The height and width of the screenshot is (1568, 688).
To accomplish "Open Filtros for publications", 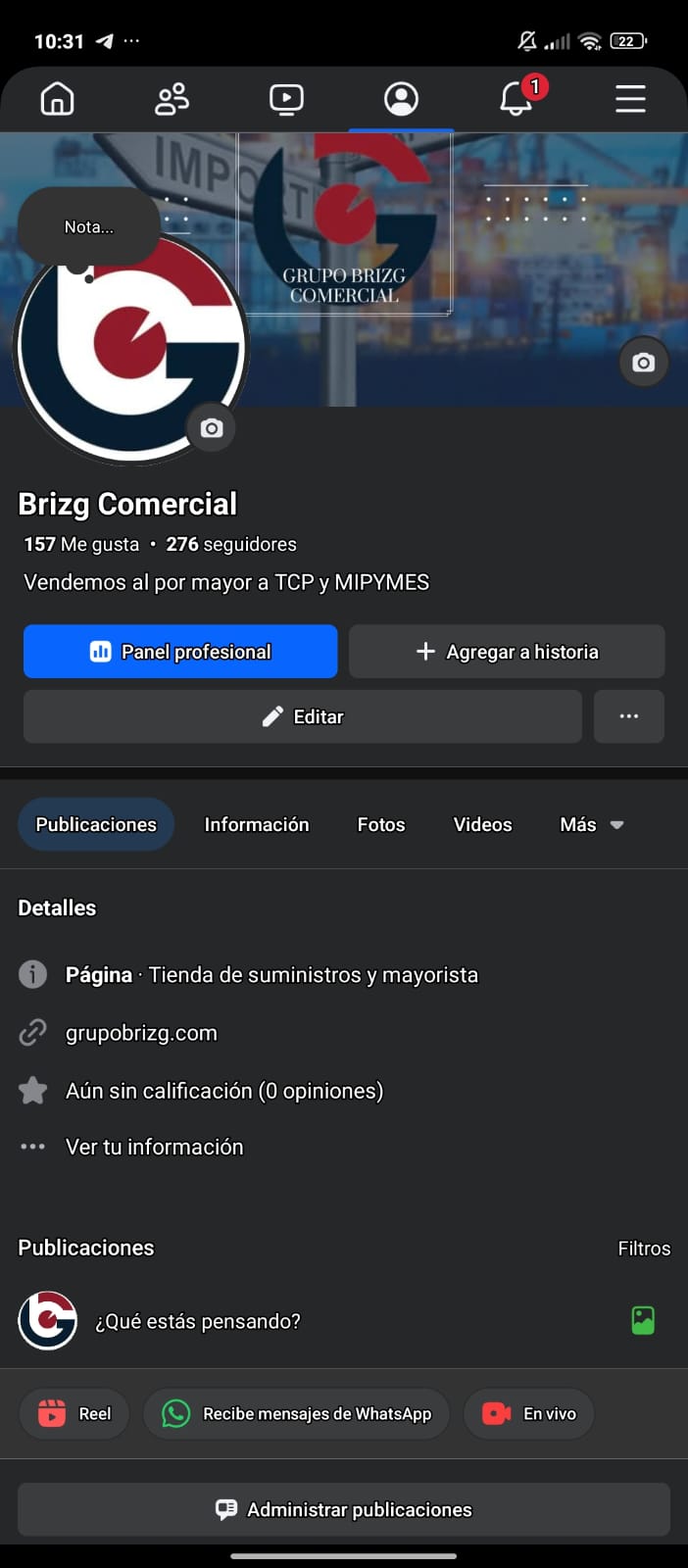I will point(644,1249).
